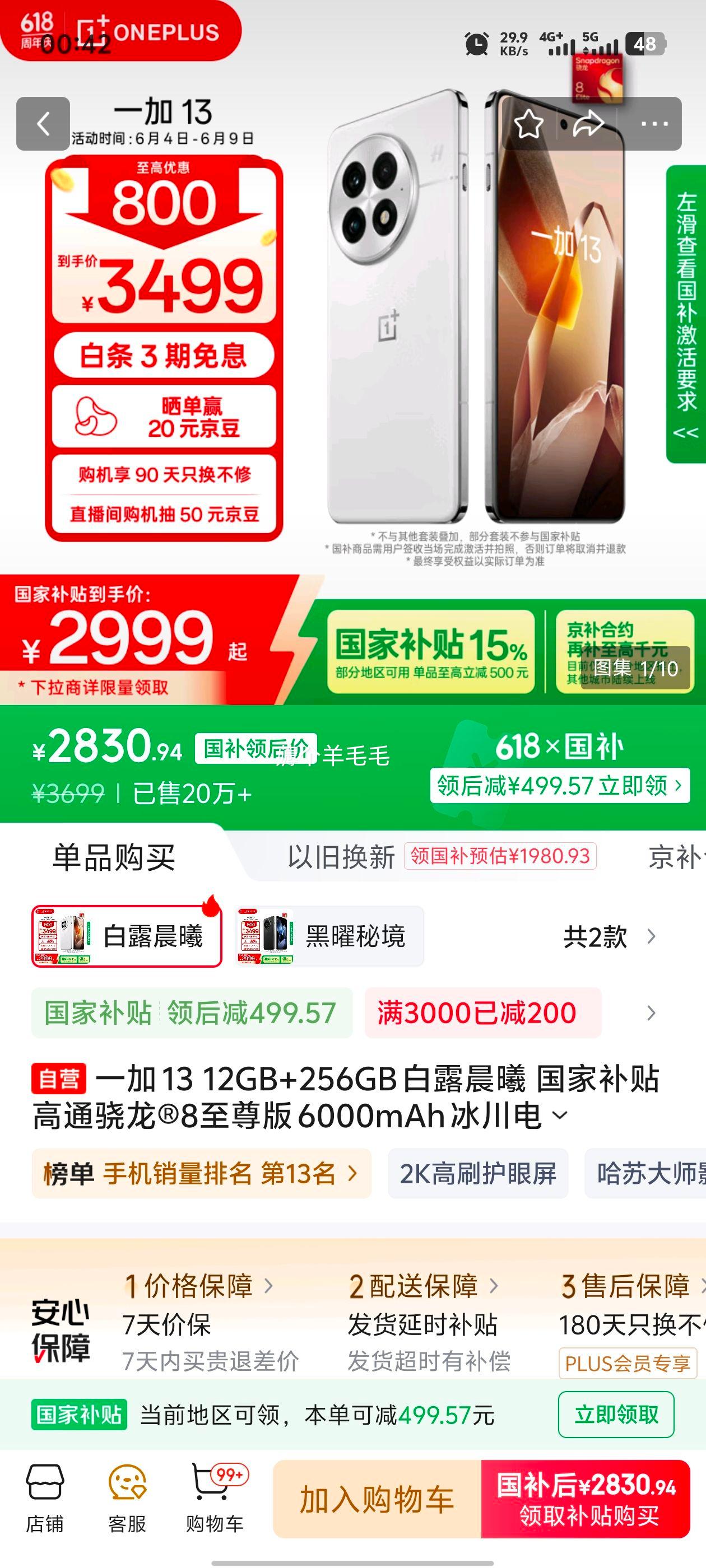Open the three-dot overflow menu
The height and width of the screenshot is (1568, 706).
coord(654,124)
